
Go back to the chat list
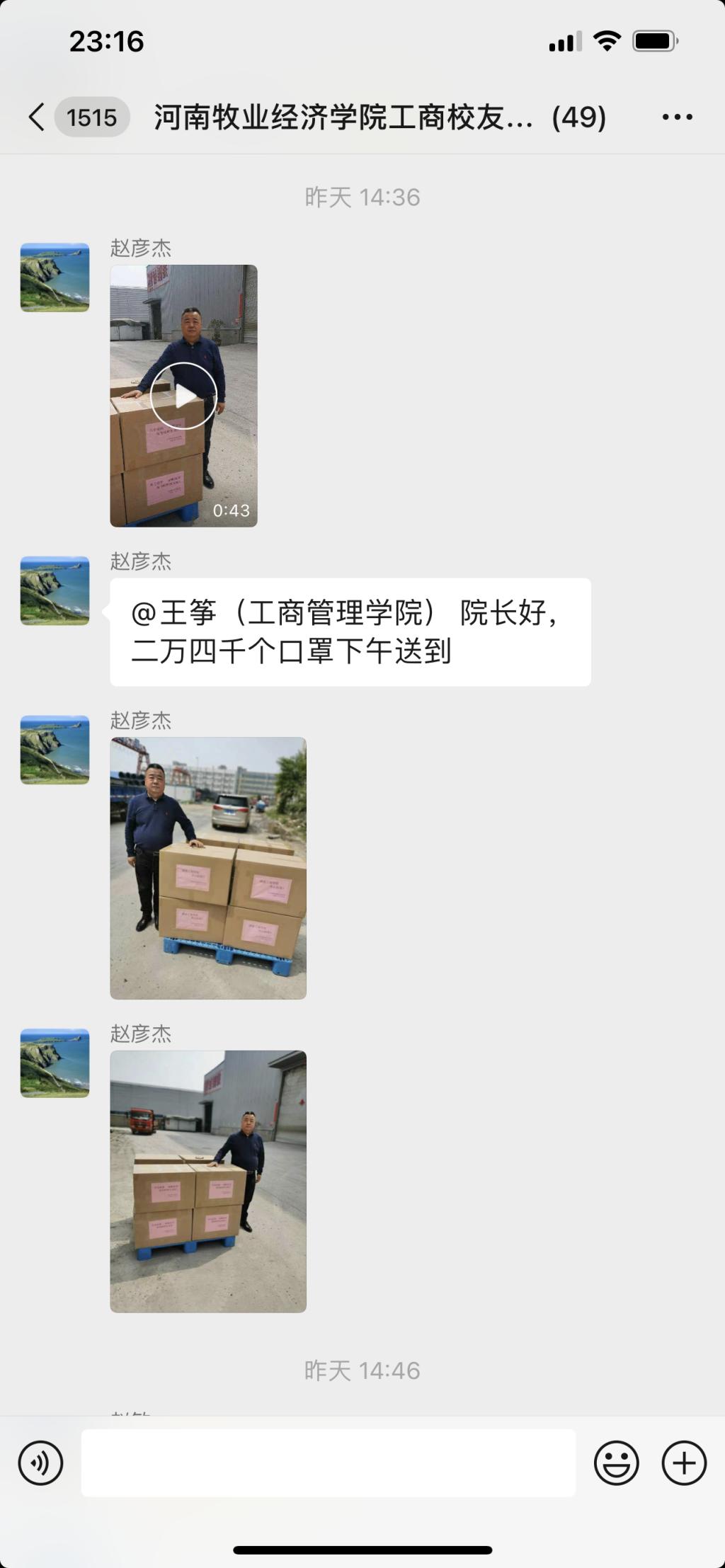[x=37, y=117]
